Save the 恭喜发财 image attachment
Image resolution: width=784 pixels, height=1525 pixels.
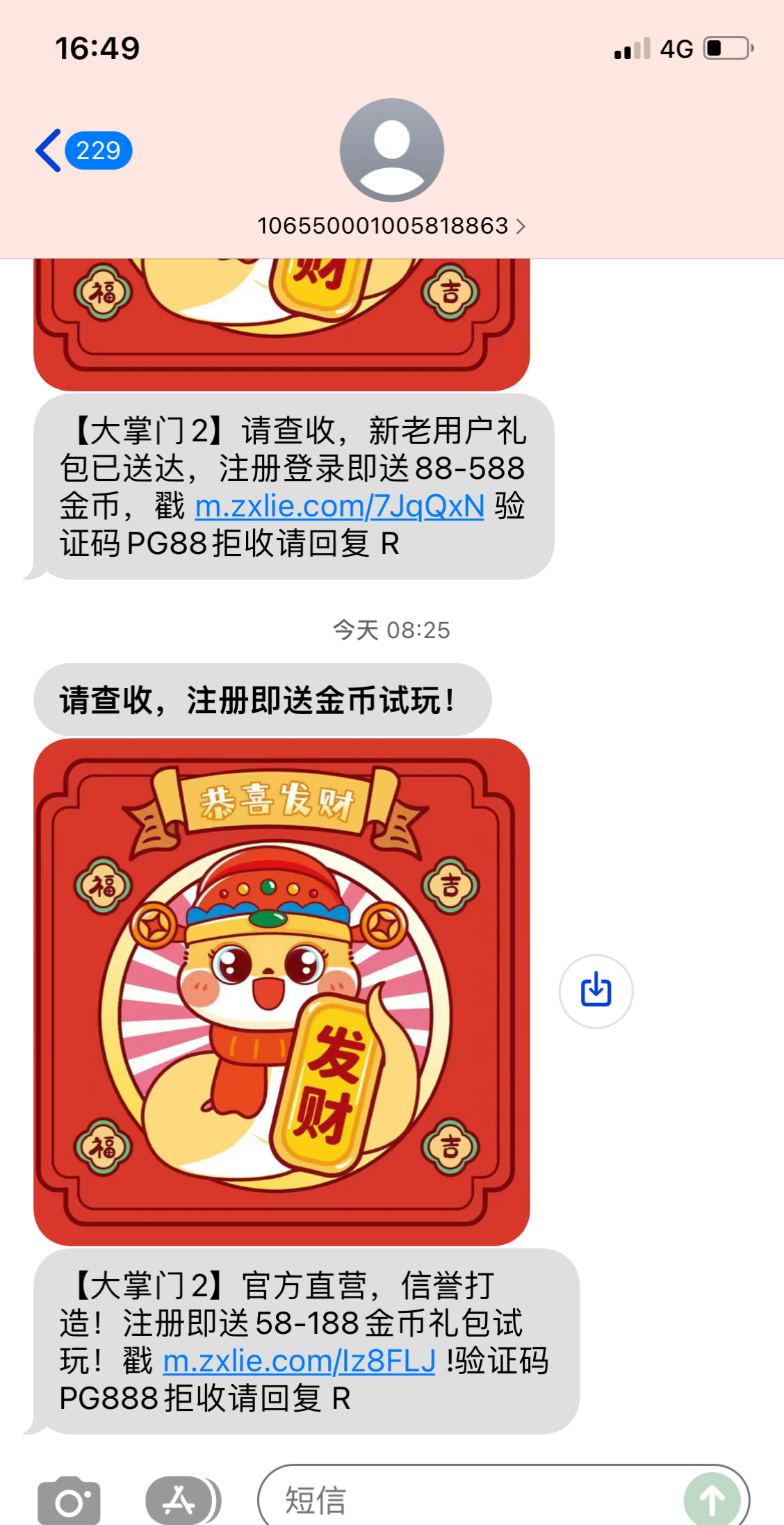[x=596, y=990]
